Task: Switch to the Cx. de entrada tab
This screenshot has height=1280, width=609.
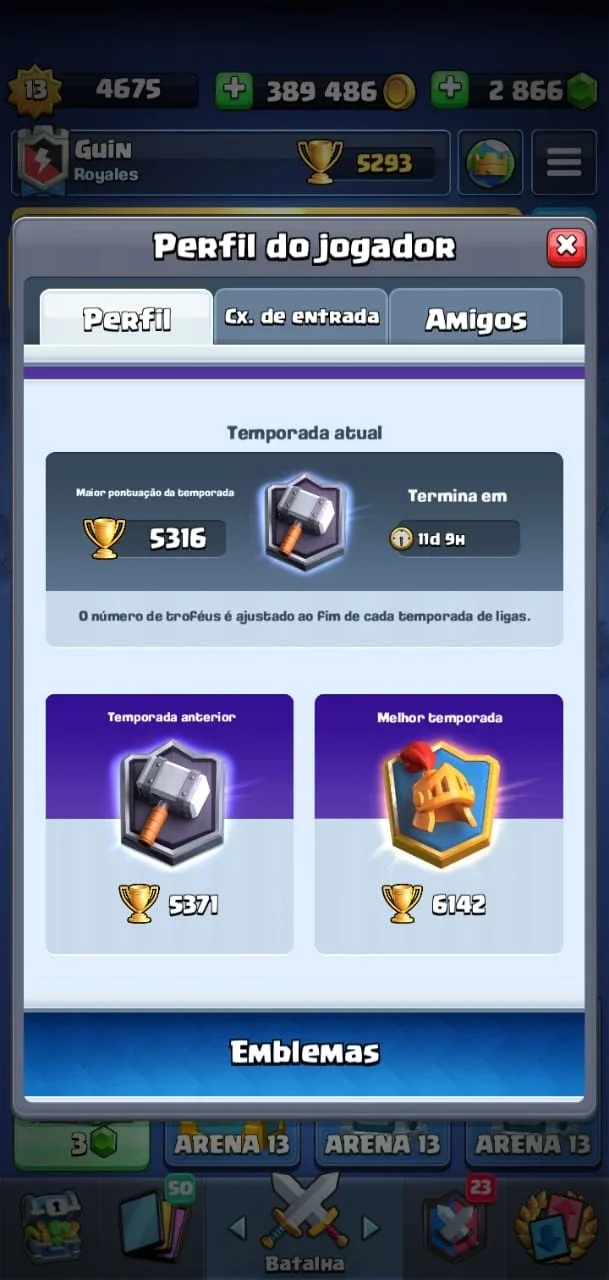Action: click(x=301, y=317)
